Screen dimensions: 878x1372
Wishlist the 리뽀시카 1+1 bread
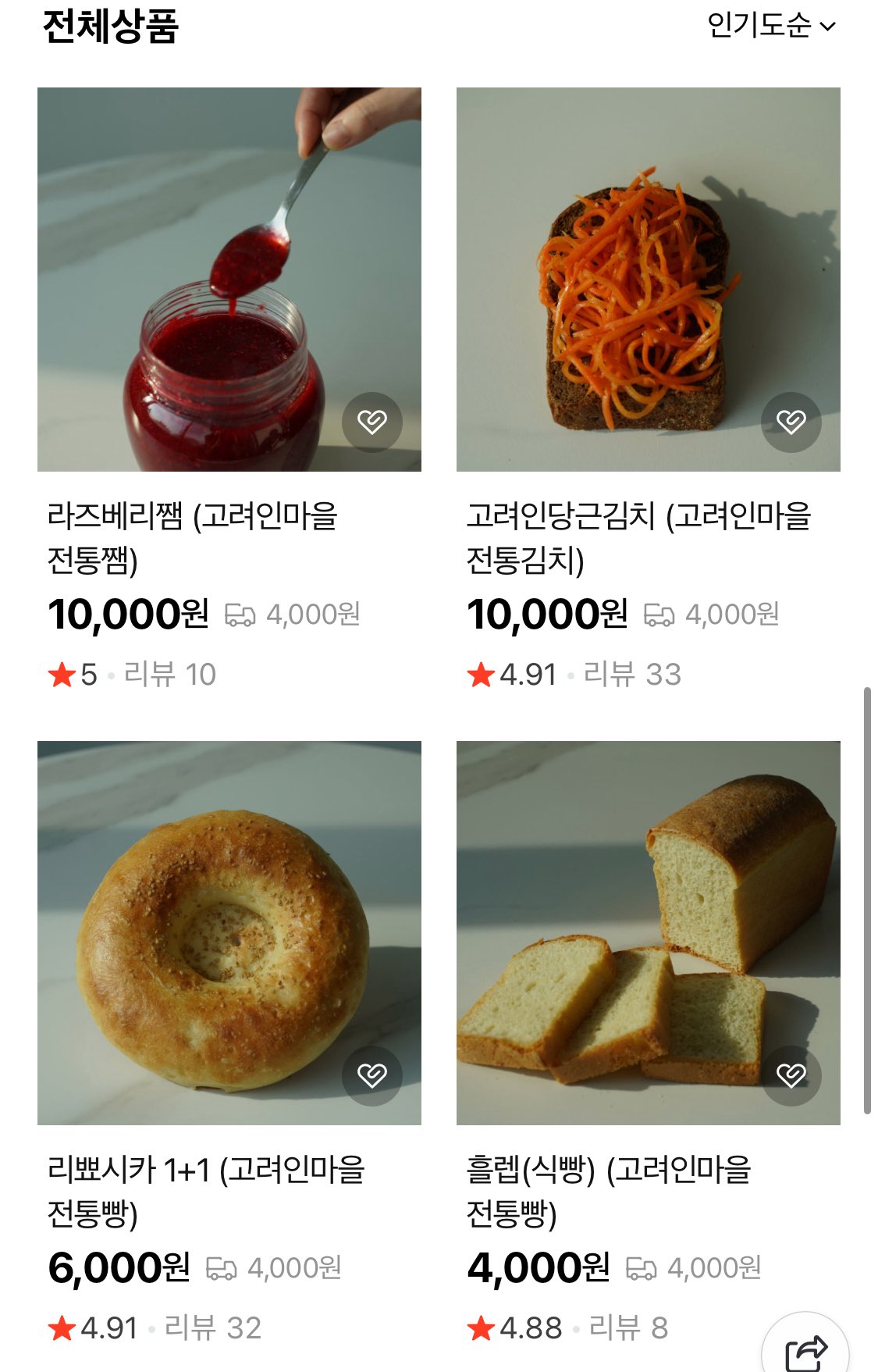(x=372, y=1076)
